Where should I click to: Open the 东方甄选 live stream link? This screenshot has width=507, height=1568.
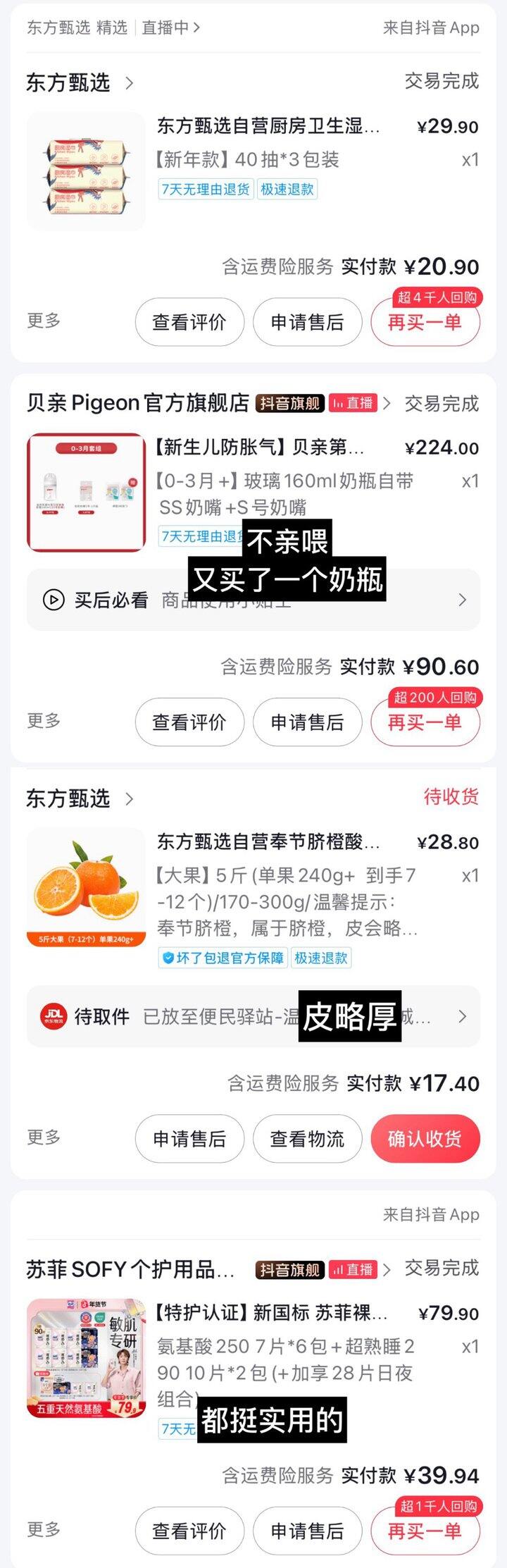pos(170,27)
